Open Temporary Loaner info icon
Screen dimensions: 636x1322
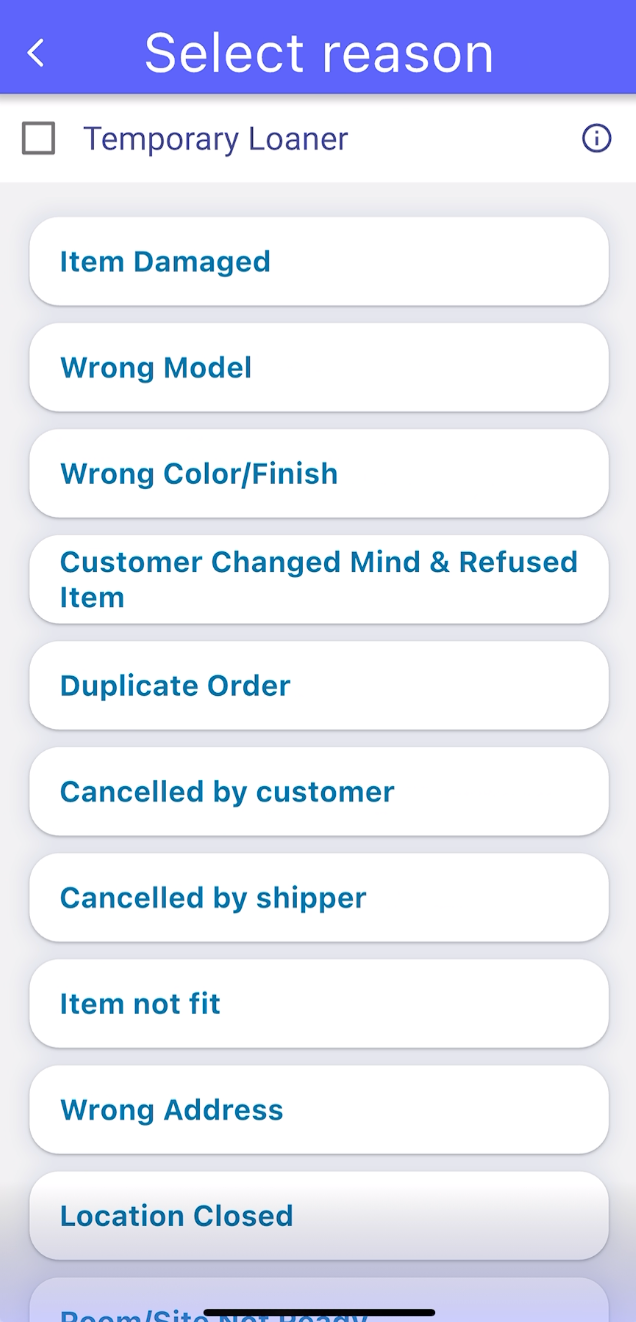[596, 139]
